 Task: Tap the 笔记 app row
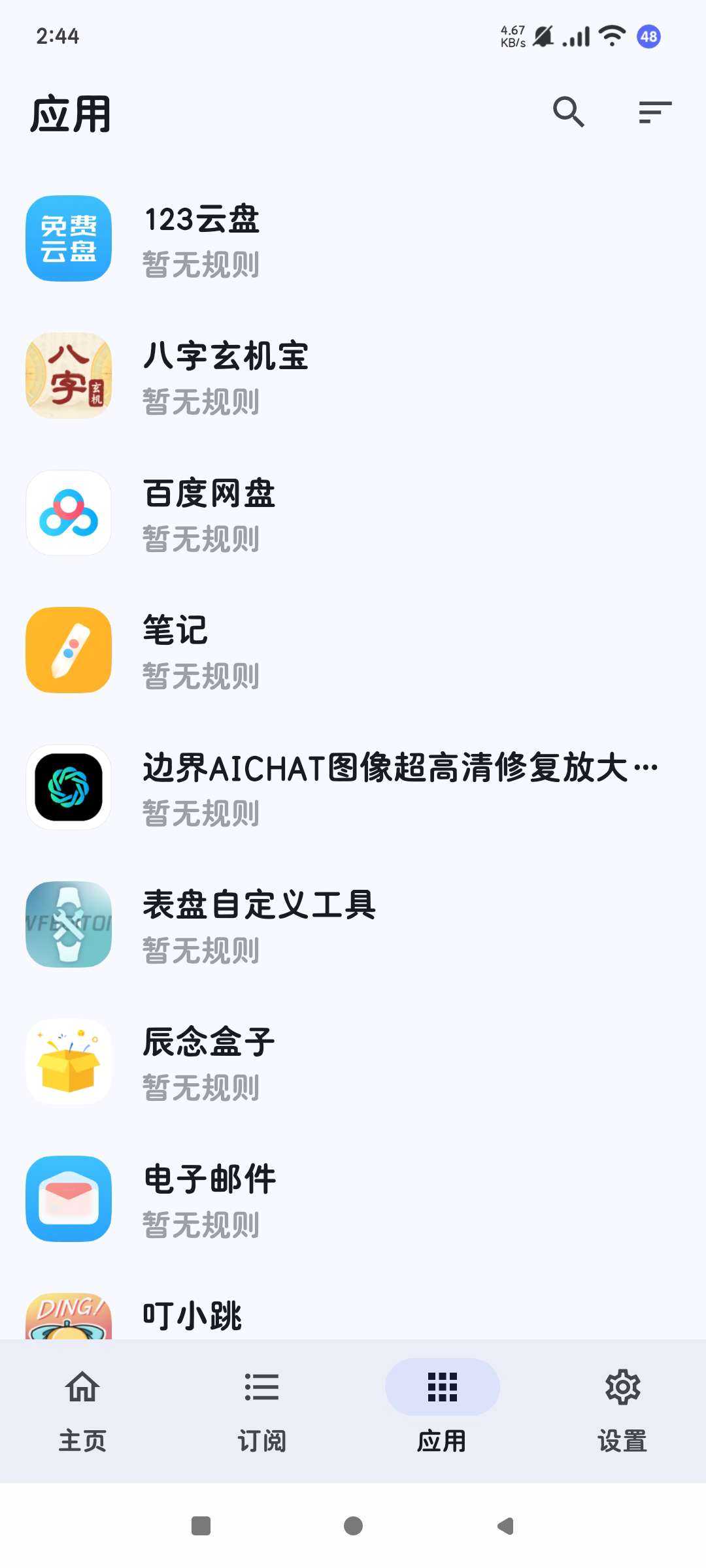click(353, 651)
